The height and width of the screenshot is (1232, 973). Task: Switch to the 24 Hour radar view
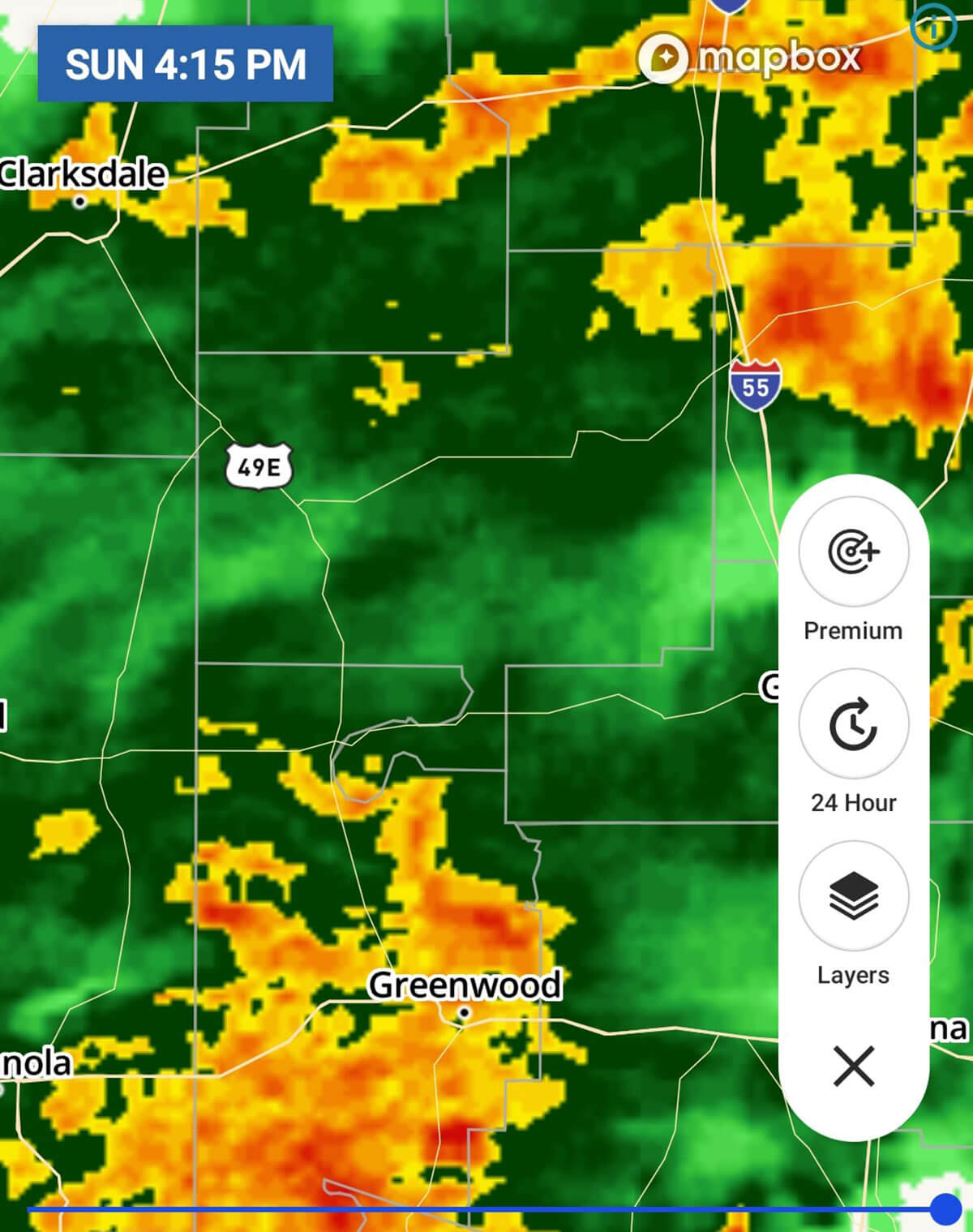(x=853, y=724)
